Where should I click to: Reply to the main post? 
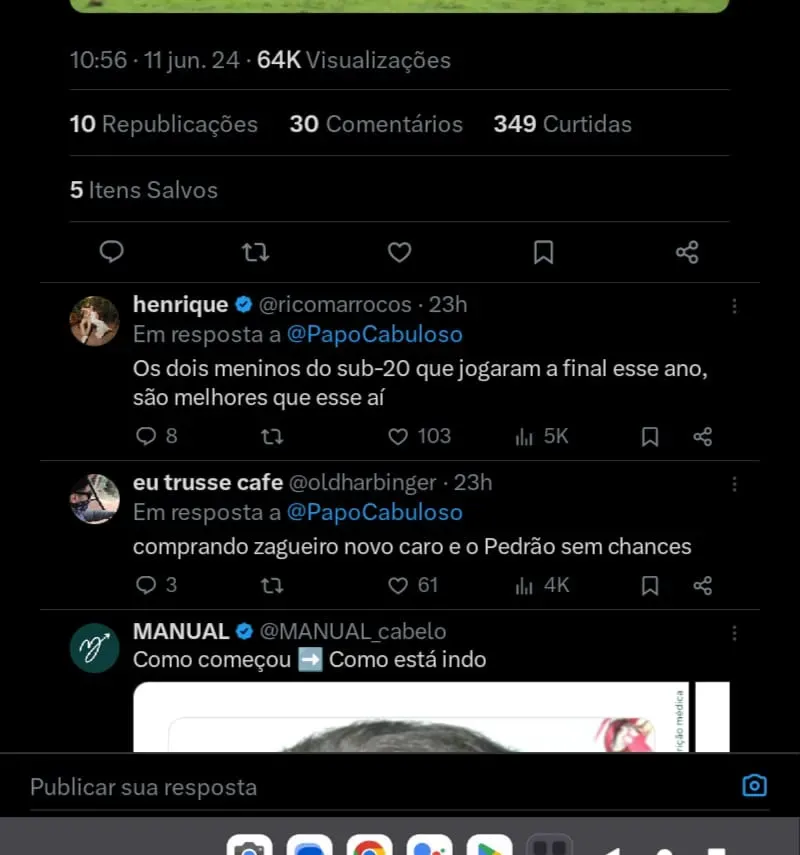point(112,252)
